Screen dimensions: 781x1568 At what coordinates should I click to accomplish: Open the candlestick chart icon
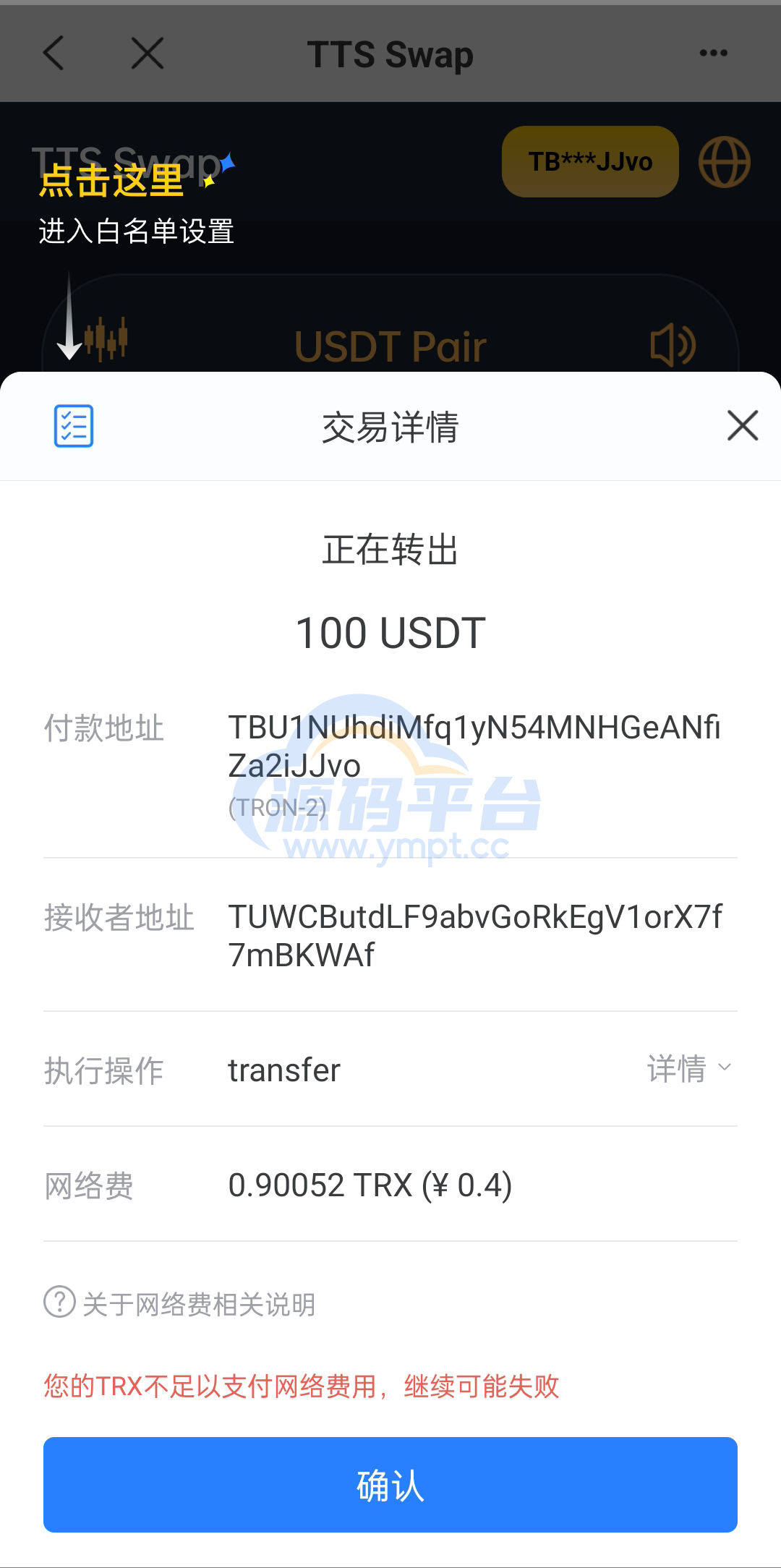click(106, 338)
